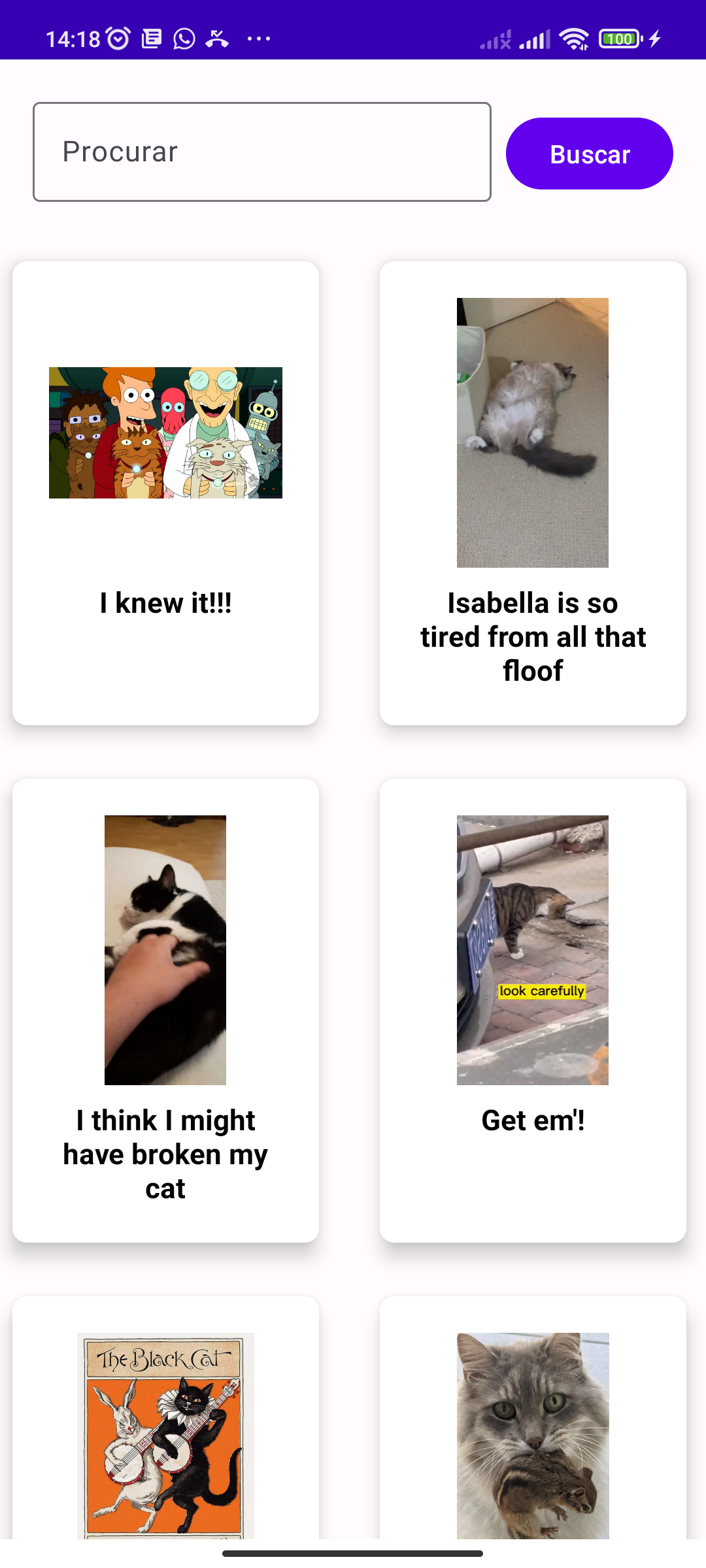
Task: Tap the 100% battery charging icon
Action: click(x=618, y=39)
